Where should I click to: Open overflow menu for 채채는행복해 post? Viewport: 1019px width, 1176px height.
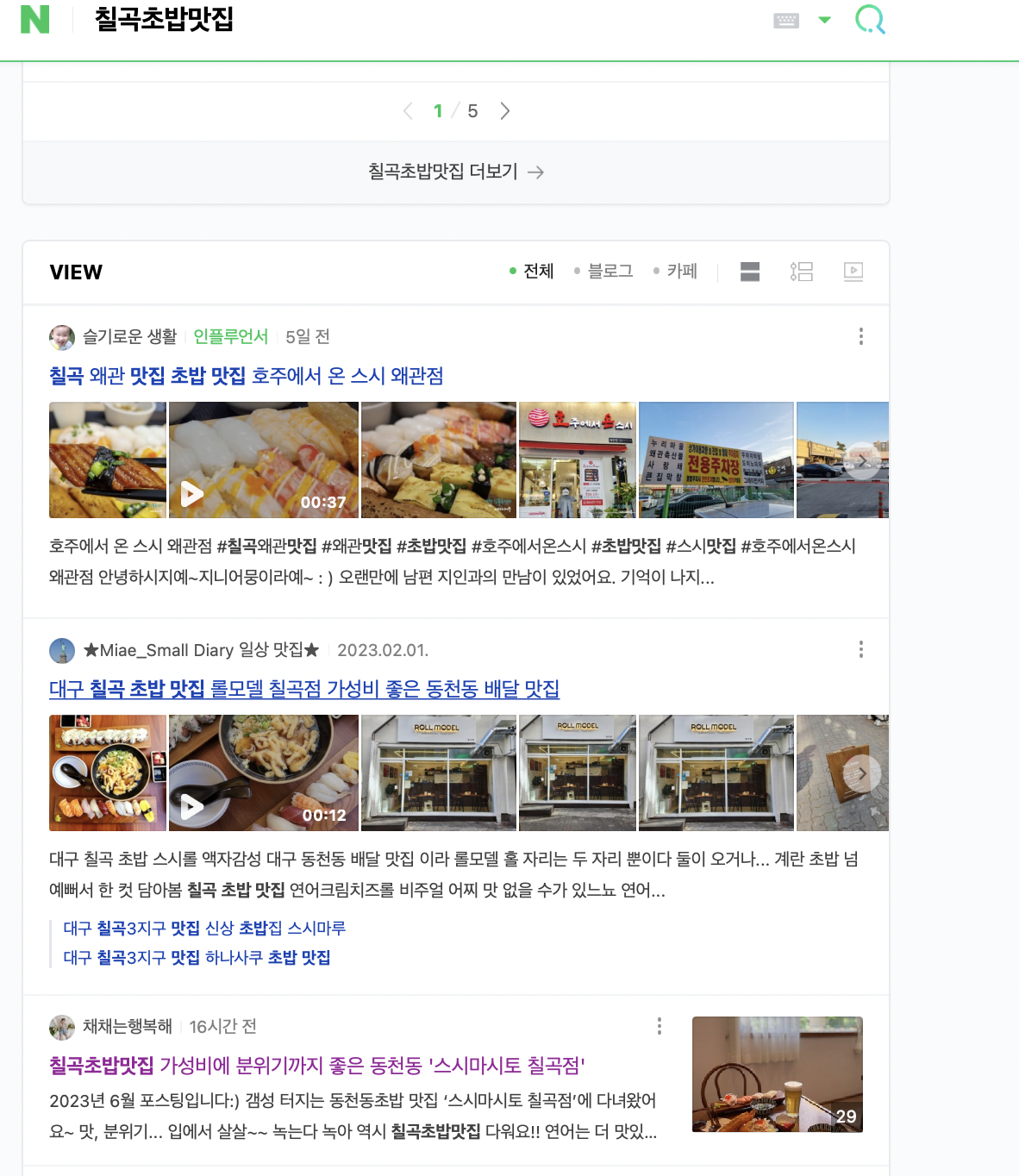(x=660, y=1026)
